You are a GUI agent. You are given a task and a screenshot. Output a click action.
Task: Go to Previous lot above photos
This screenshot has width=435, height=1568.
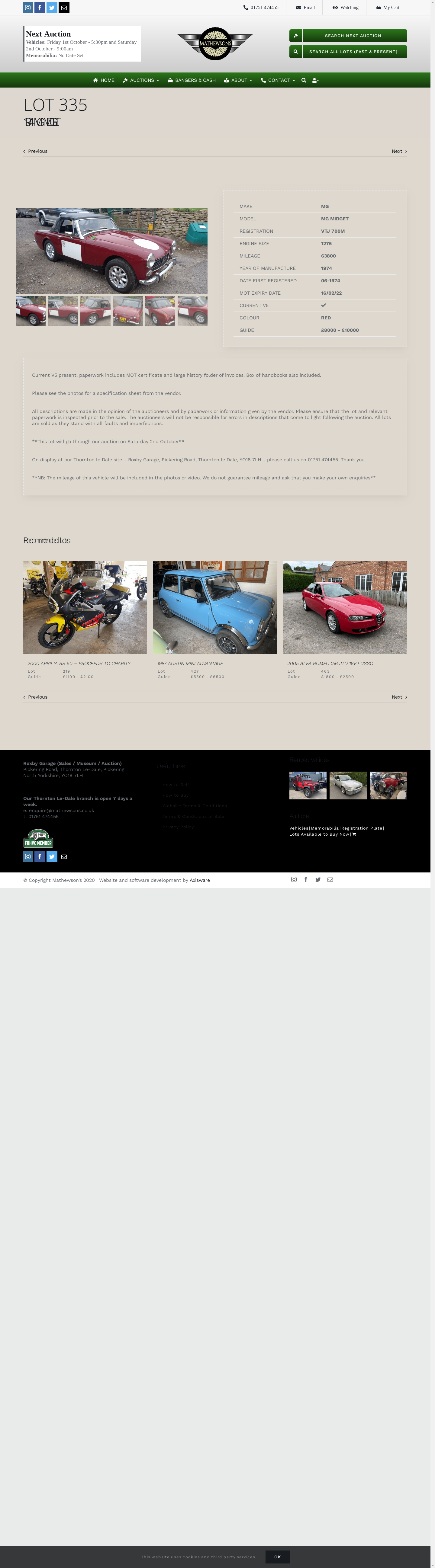click(35, 151)
